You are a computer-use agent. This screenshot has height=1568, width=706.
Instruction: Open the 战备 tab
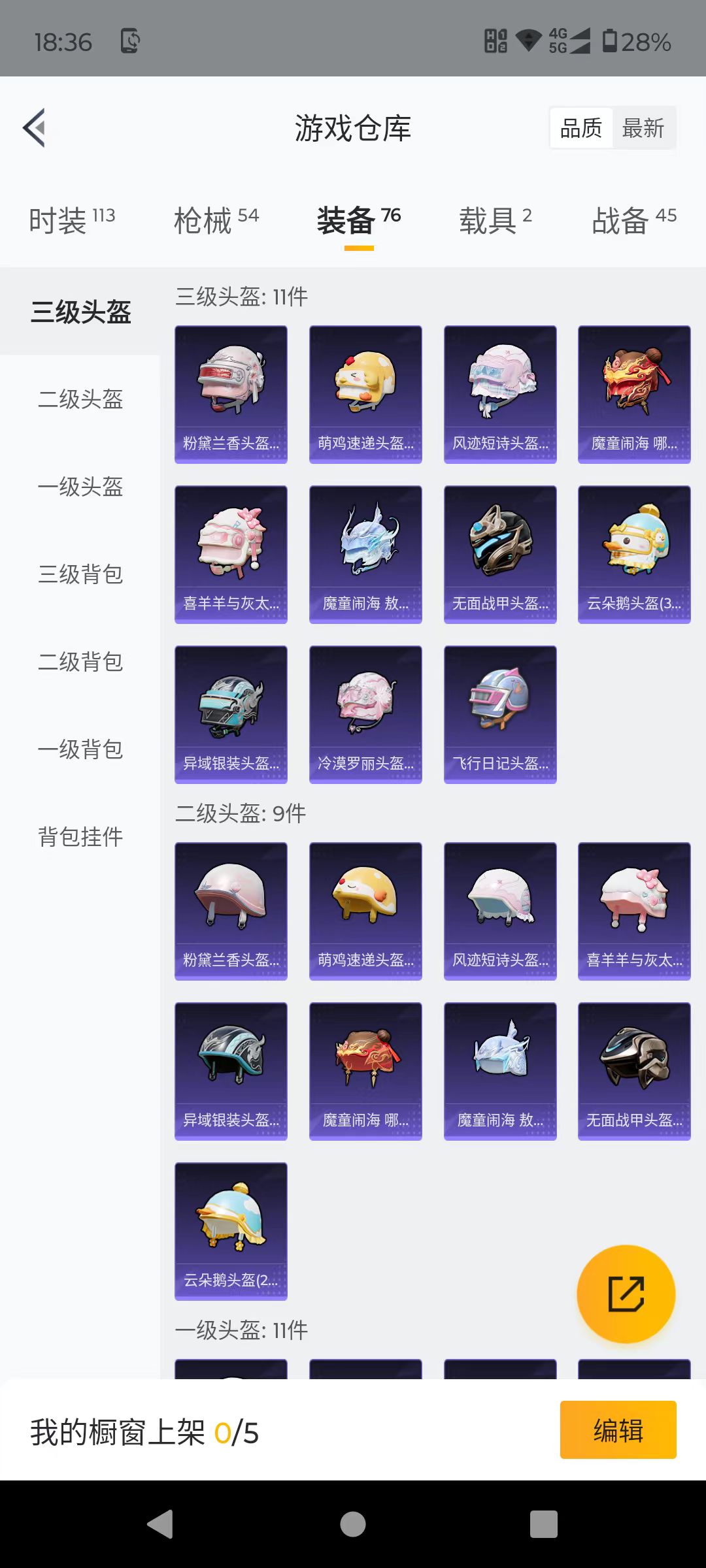(633, 220)
